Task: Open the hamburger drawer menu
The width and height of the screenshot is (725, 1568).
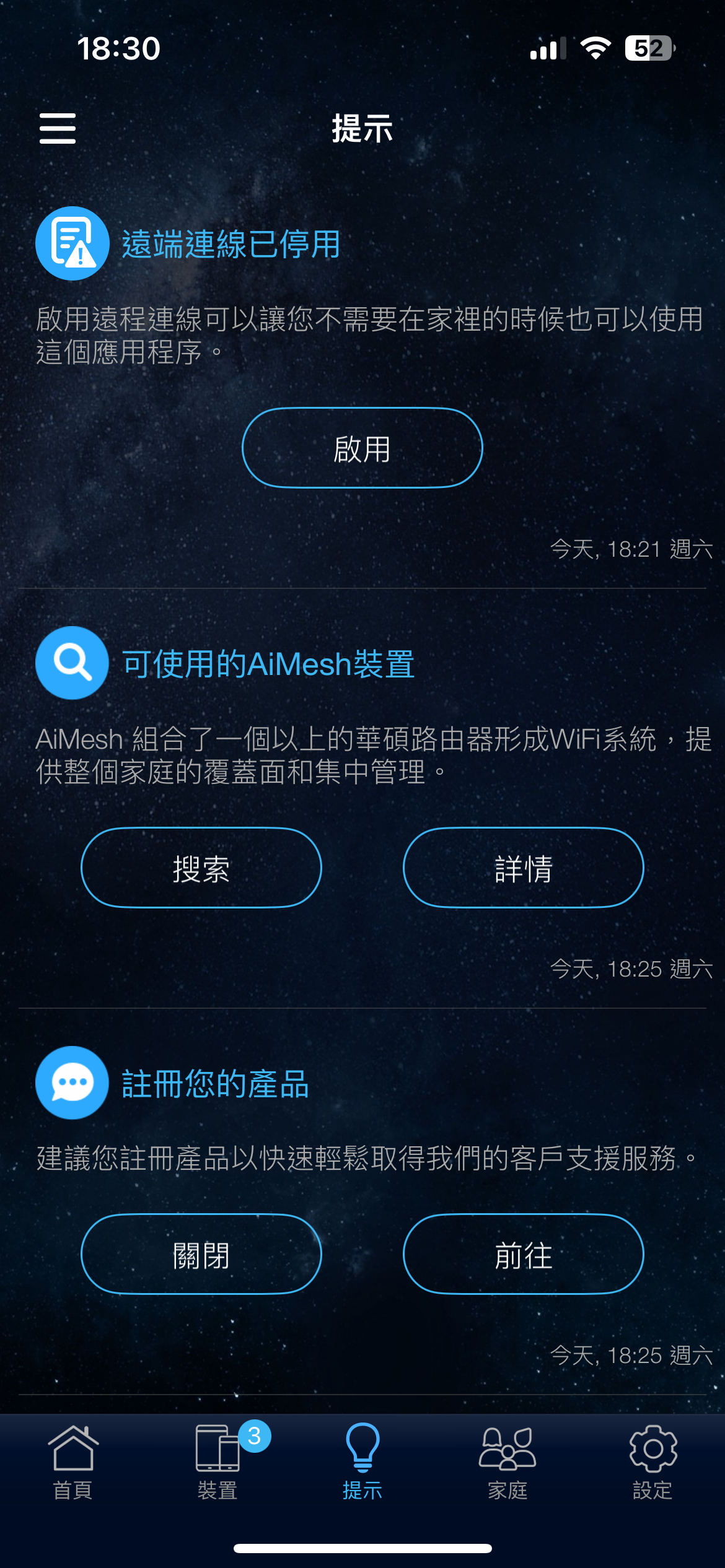Action: [x=58, y=128]
